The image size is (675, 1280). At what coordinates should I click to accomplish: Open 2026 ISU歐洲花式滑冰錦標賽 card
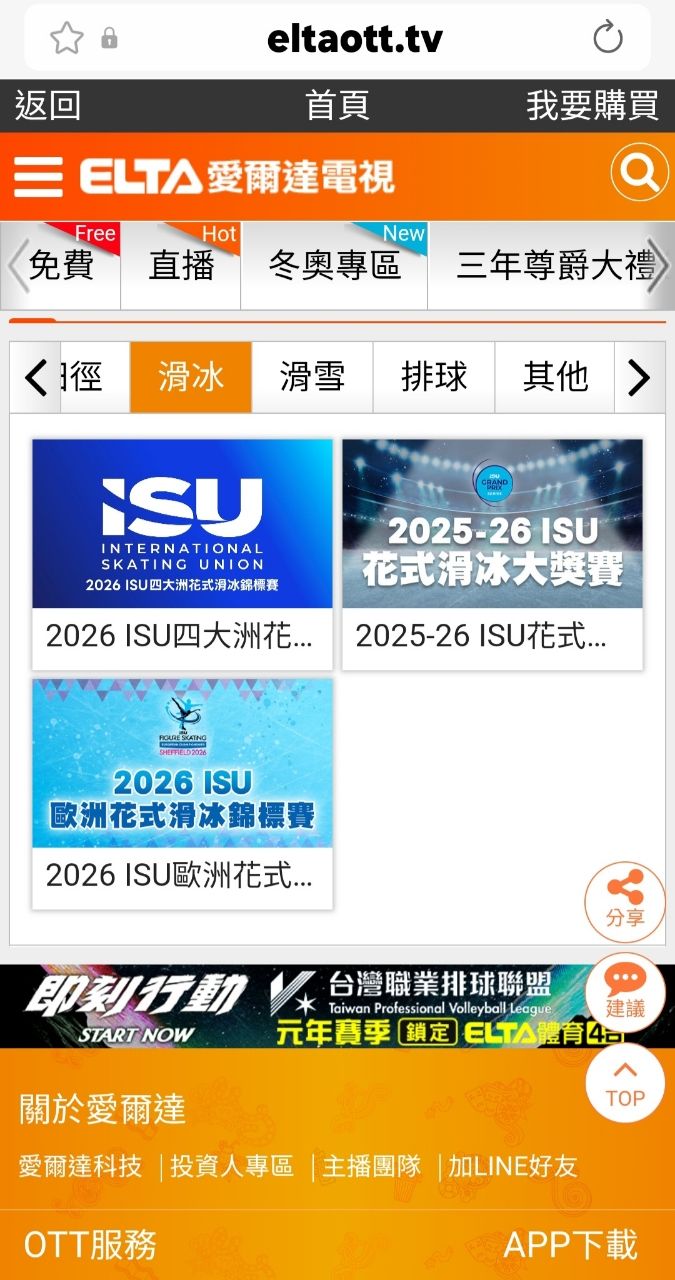click(x=182, y=794)
